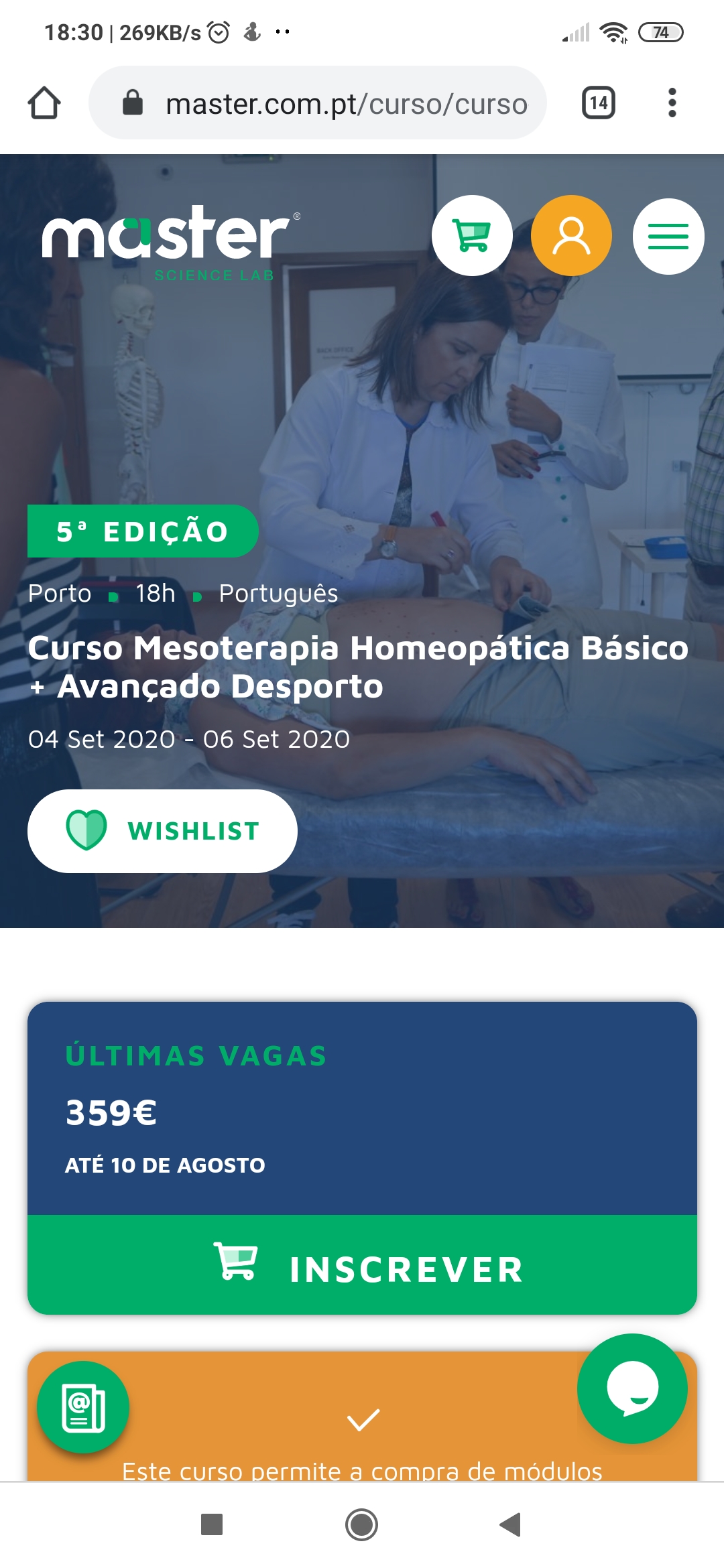Go to the browser home page
Image resolution: width=724 pixels, height=1568 pixels.
(44, 103)
